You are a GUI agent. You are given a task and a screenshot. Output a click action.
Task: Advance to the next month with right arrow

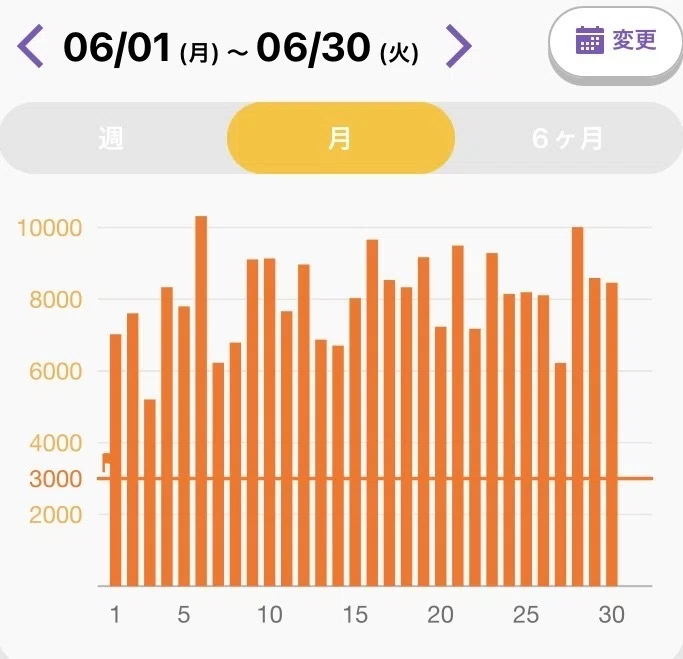(x=459, y=46)
